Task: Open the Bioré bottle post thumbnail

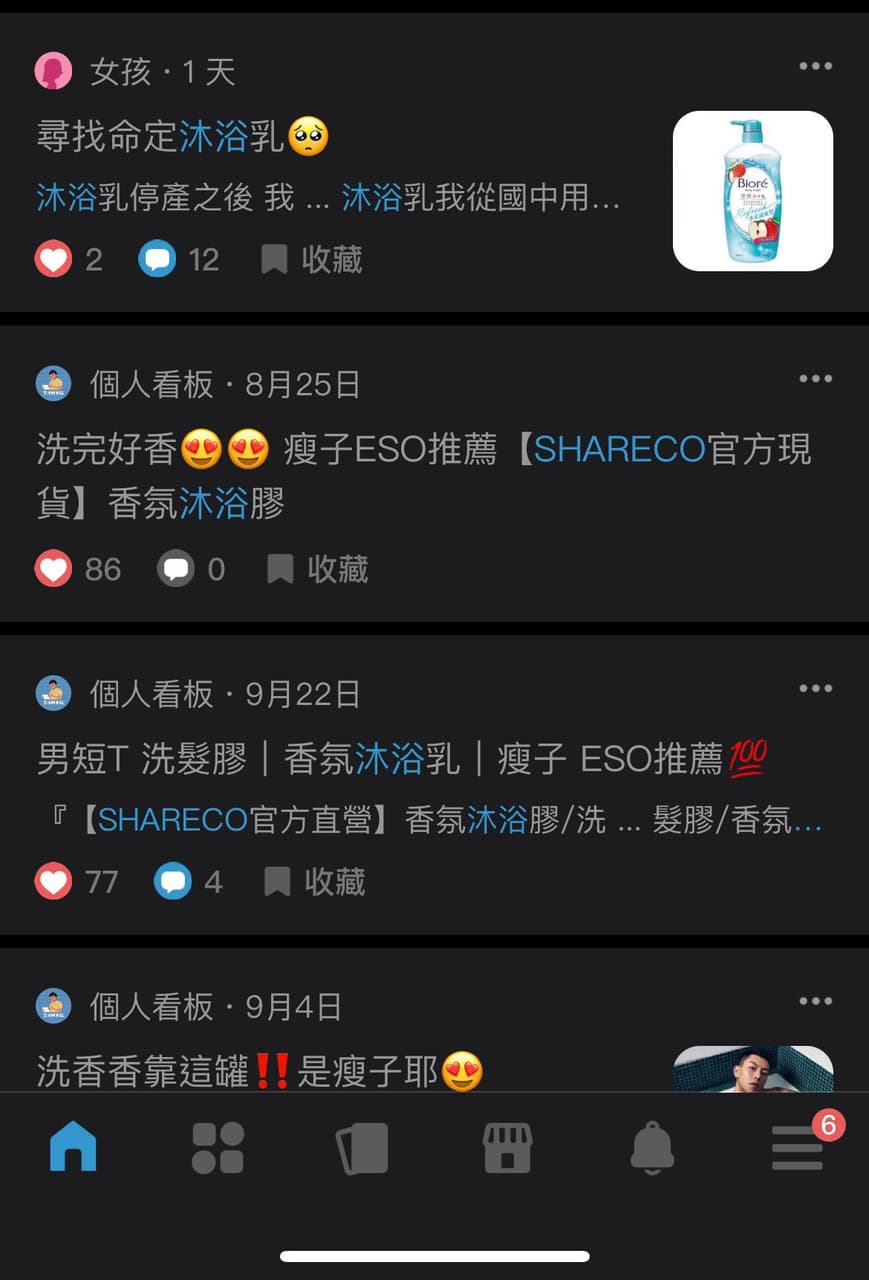Action: [751, 190]
